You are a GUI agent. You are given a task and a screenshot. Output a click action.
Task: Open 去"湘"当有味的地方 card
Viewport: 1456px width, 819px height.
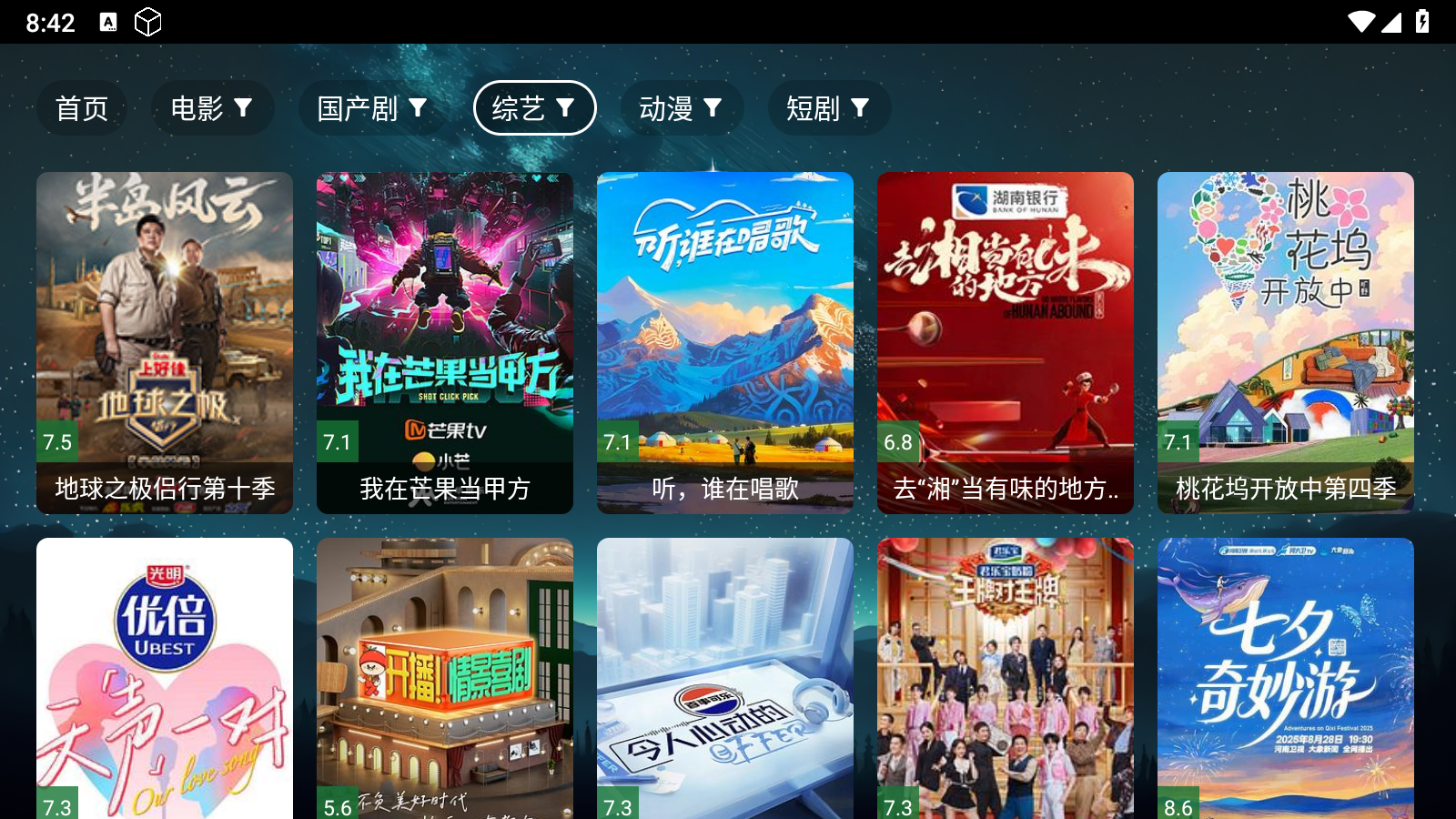(1006, 342)
